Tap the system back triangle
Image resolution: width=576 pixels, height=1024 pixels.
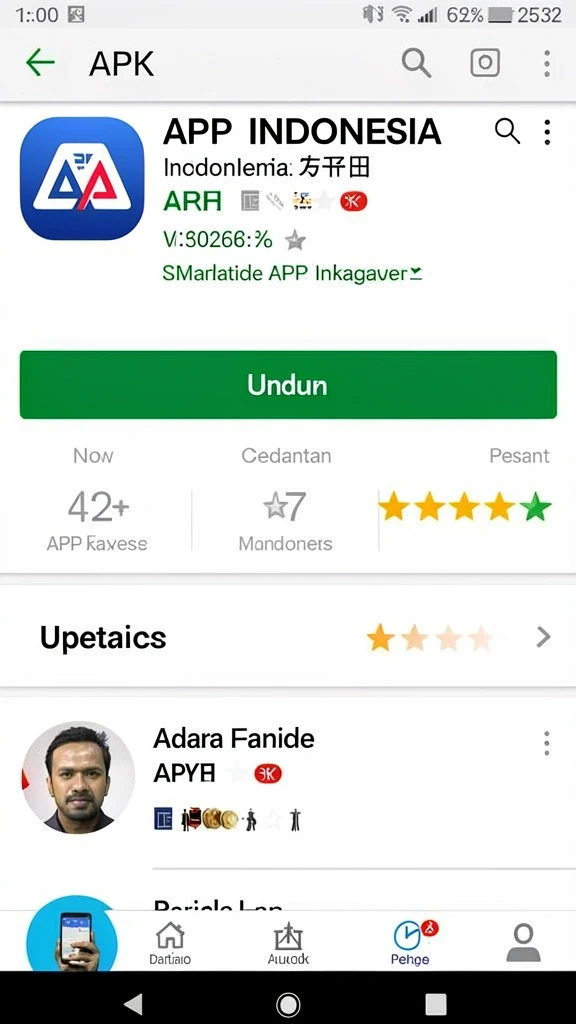click(x=133, y=1004)
